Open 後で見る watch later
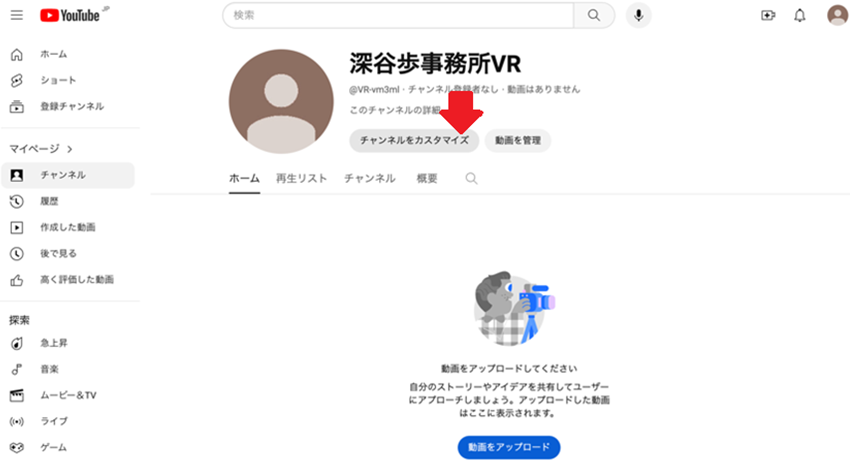 (x=58, y=253)
